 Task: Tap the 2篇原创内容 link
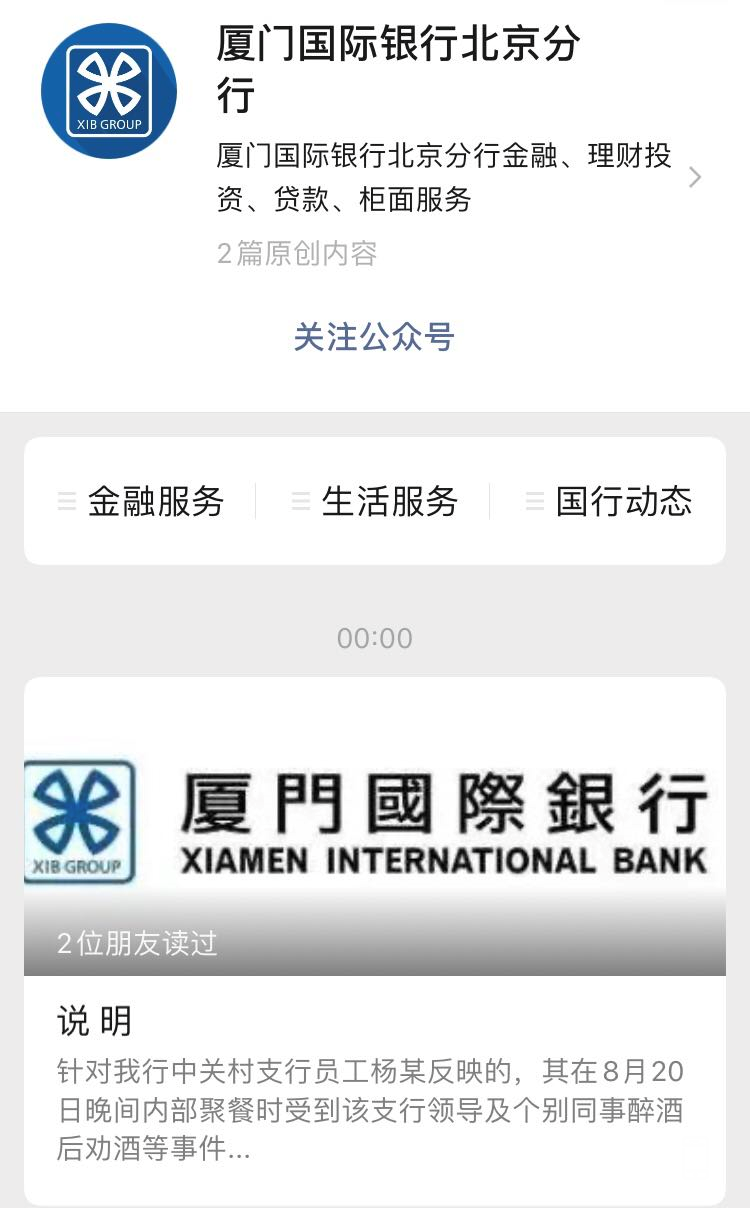[x=297, y=253]
